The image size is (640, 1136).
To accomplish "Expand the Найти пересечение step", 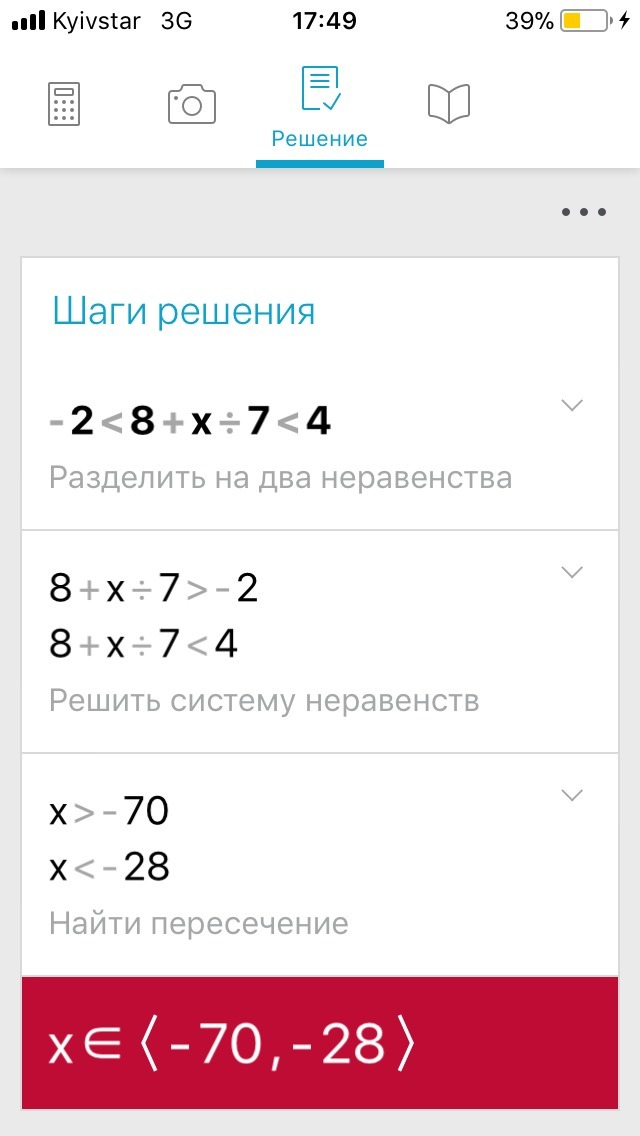I will pyautogui.click(x=572, y=796).
